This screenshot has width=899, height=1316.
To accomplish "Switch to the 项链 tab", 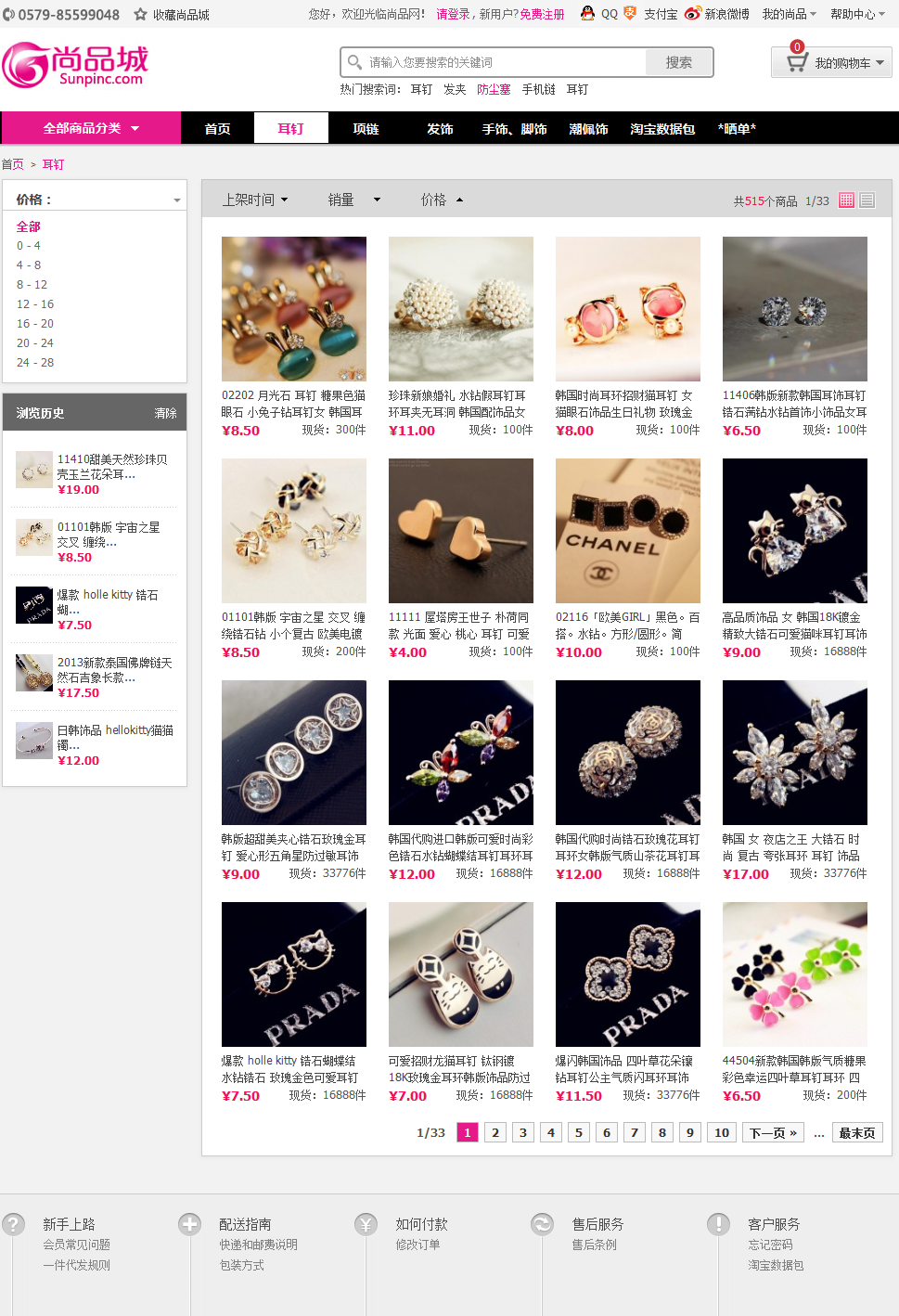I will coord(366,129).
